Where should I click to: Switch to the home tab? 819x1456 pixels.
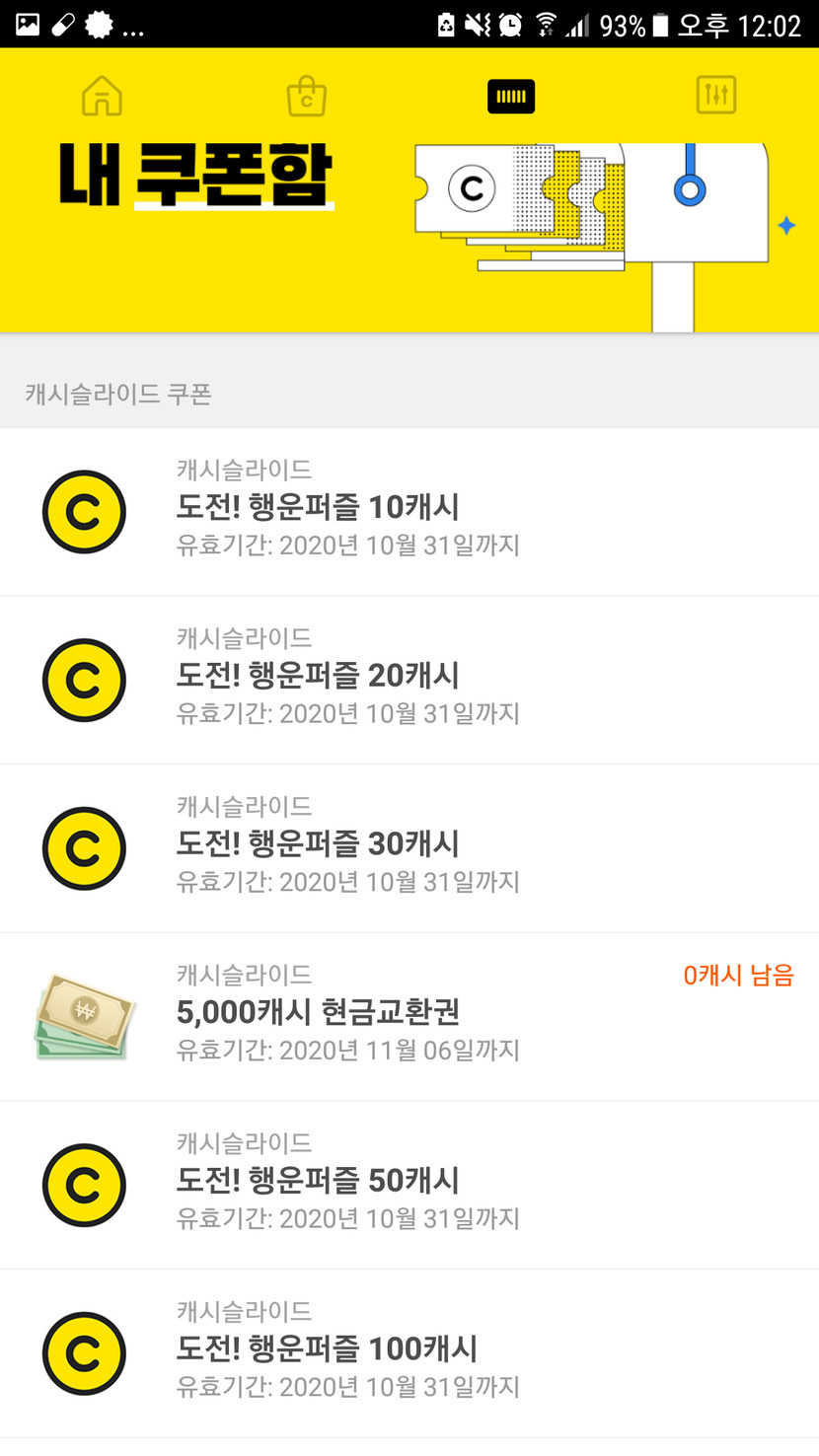[103, 96]
